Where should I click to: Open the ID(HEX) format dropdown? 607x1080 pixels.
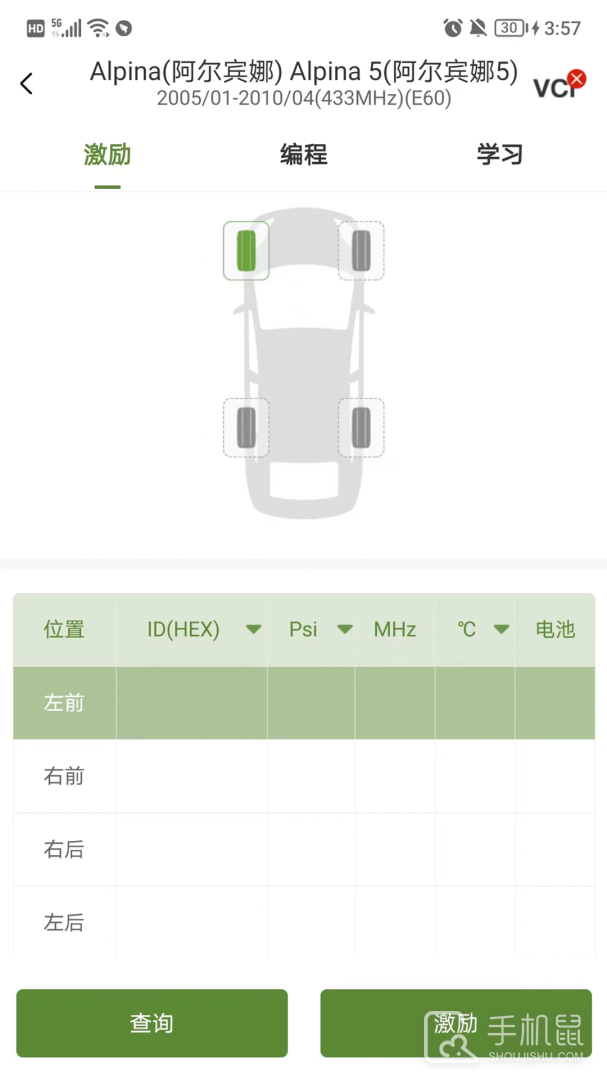click(253, 629)
